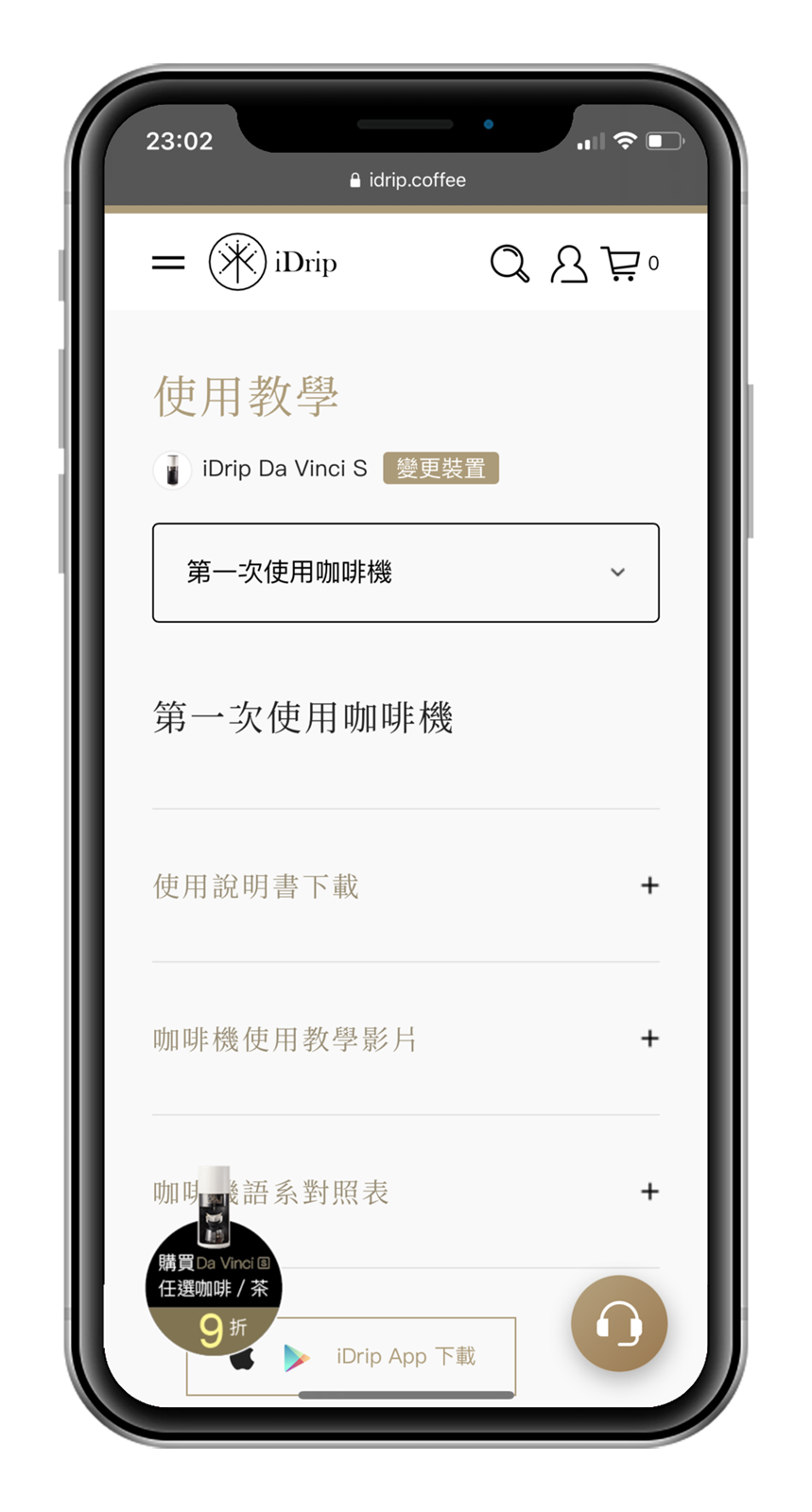Open the search magnifier icon
812x1512 pixels.
(x=510, y=264)
